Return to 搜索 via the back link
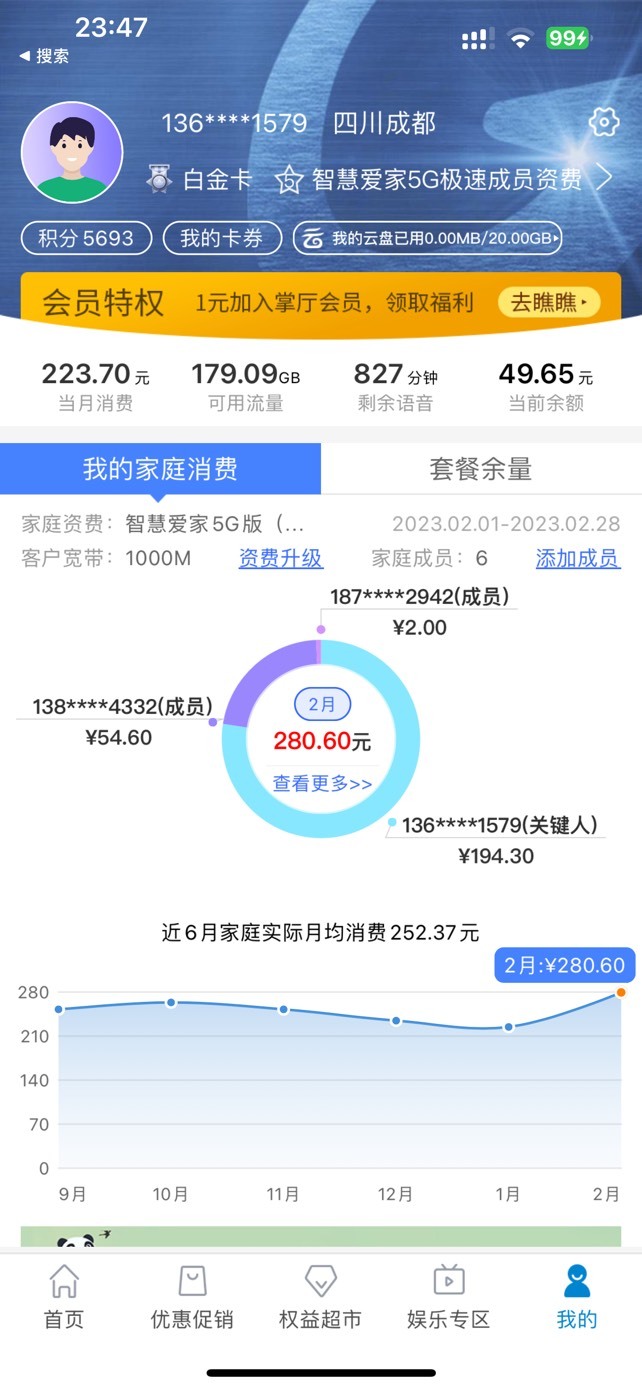The image size is (642, 1389). tap(44, 56)
